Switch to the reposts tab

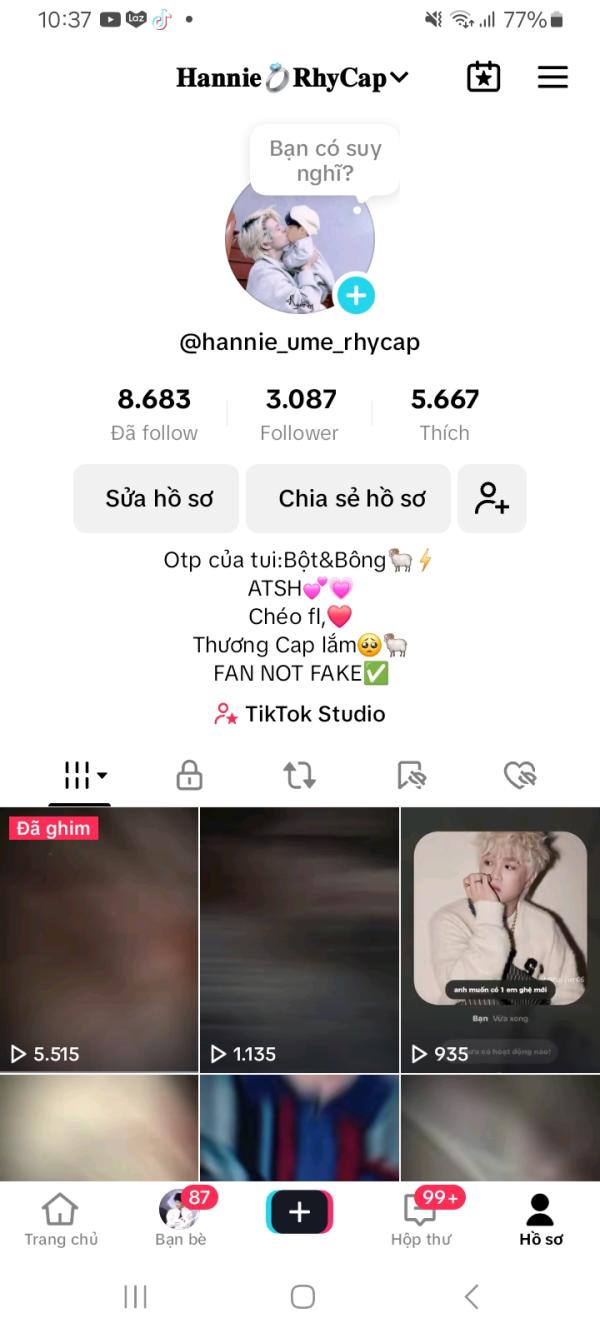[x=299, y=775]
